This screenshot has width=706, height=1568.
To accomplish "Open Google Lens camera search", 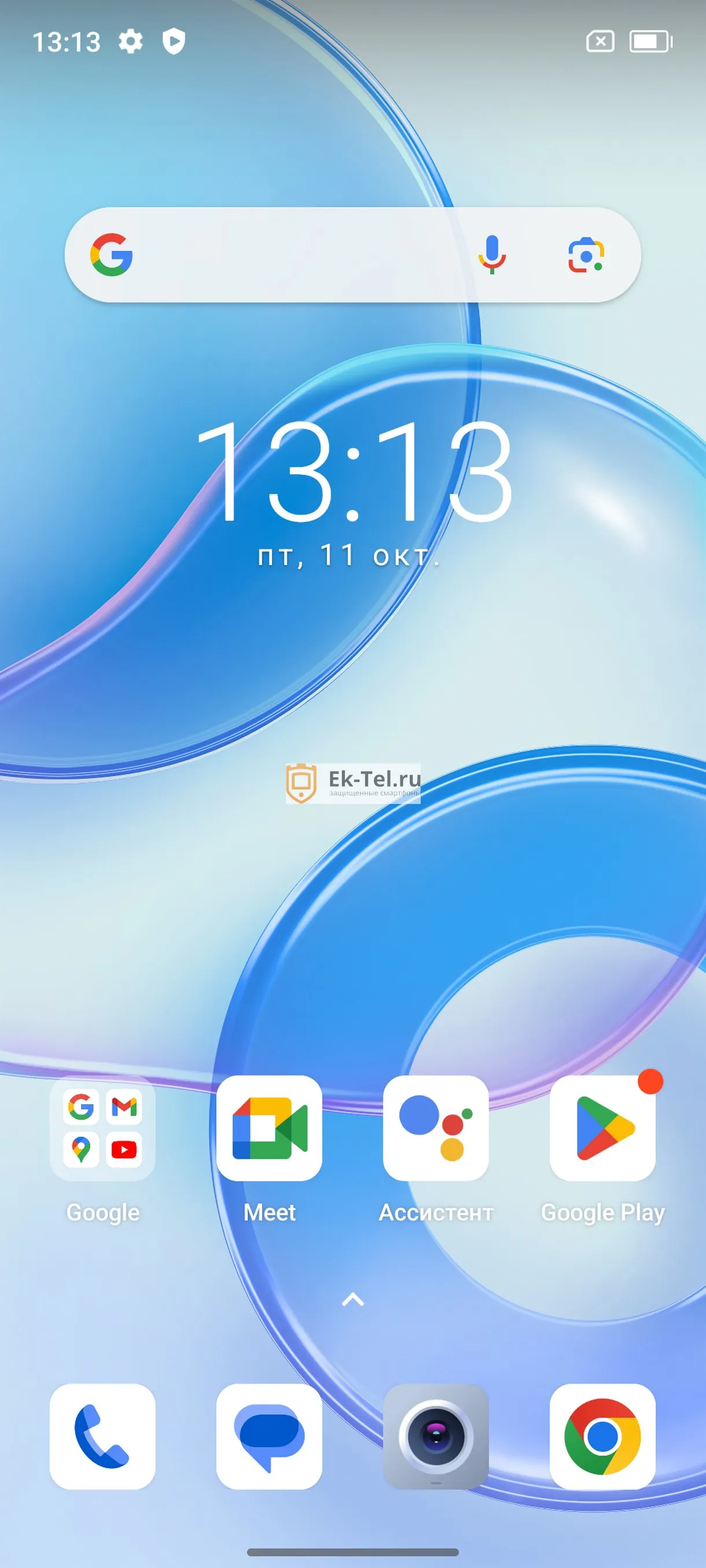I will (x=586, y=255).
